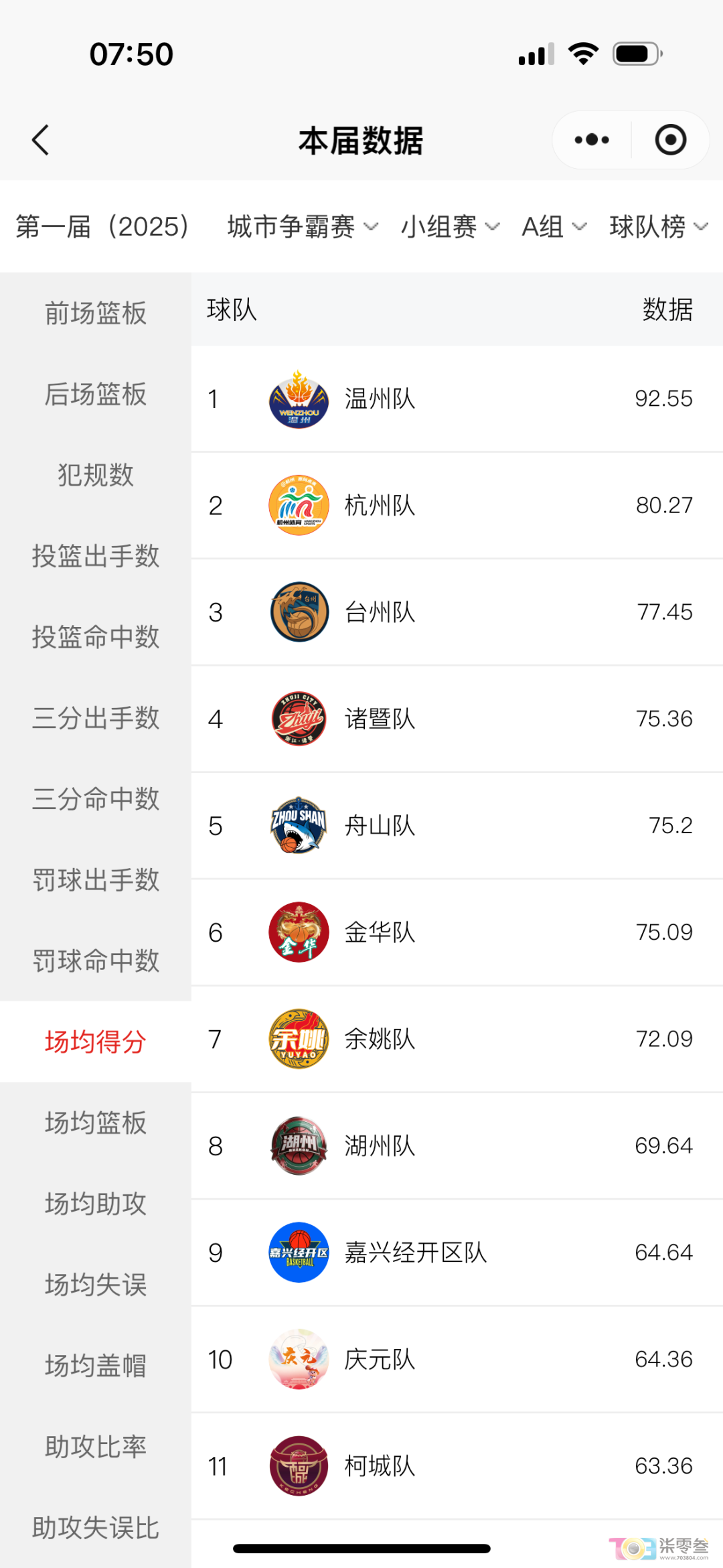Switch to the 前场篮板 stat

click(96, 313)
